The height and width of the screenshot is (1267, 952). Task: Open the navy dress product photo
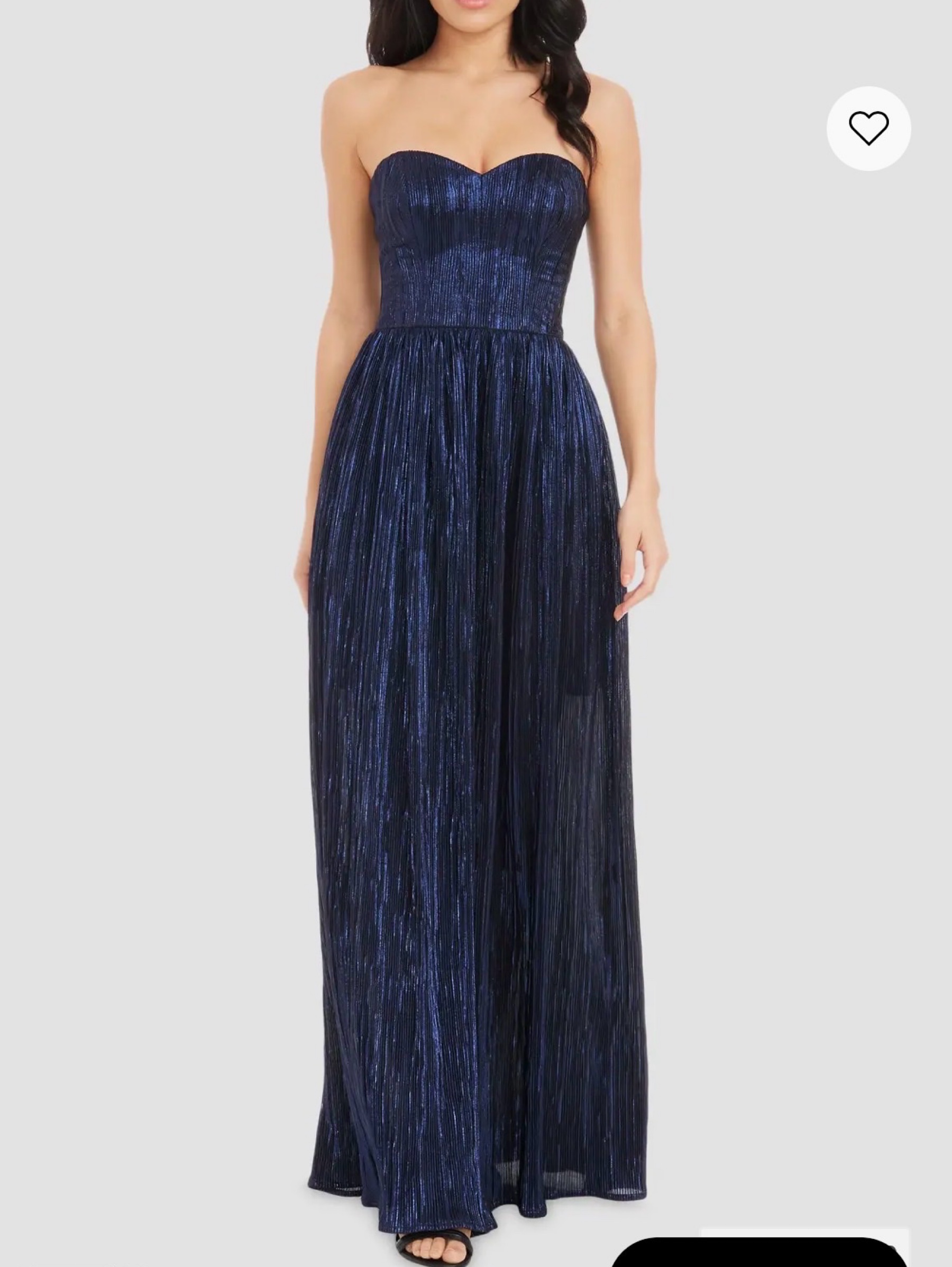[x=476, y=633]
